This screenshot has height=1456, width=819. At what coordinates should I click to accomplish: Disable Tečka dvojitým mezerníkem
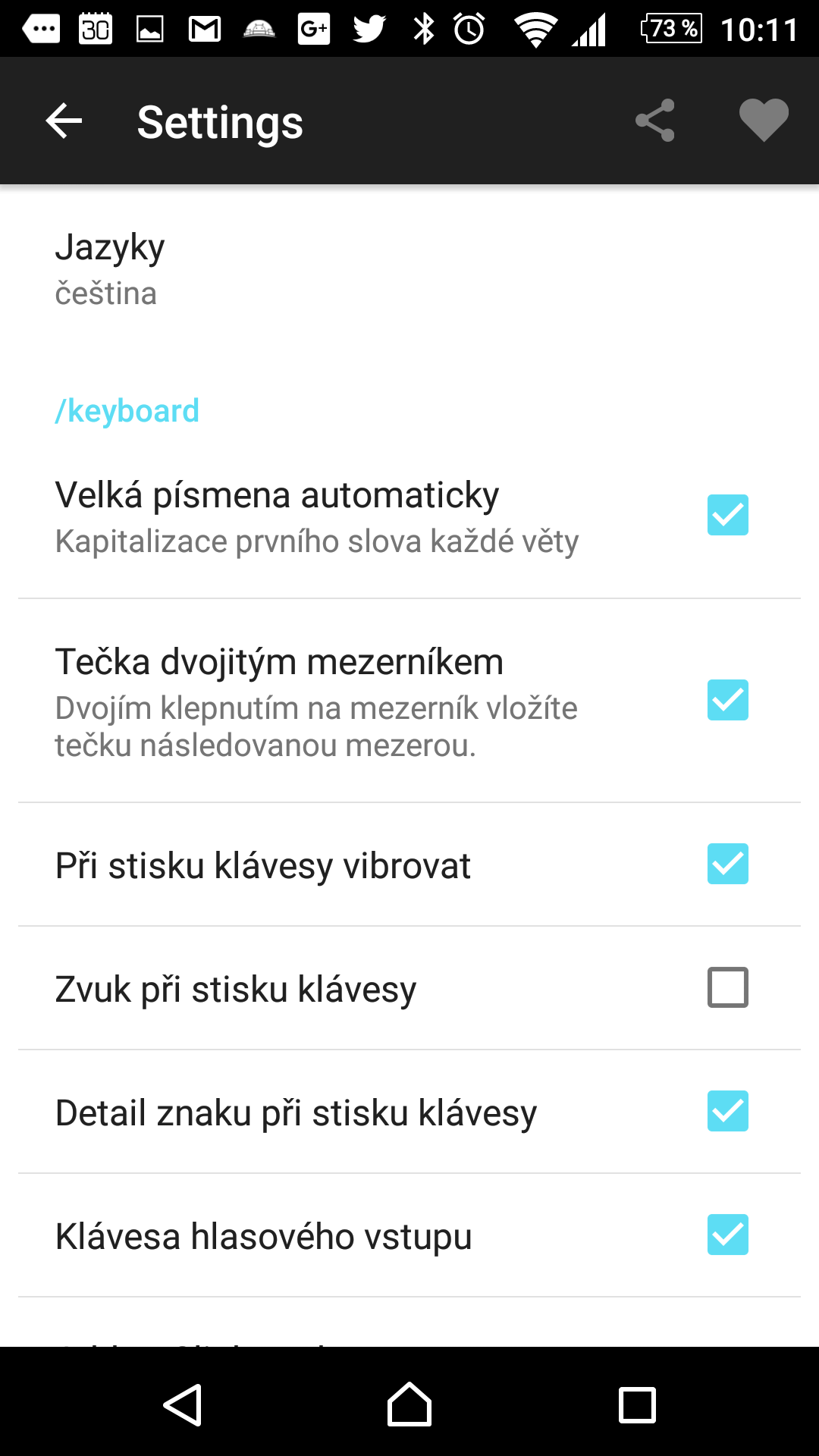click(727, 700)
